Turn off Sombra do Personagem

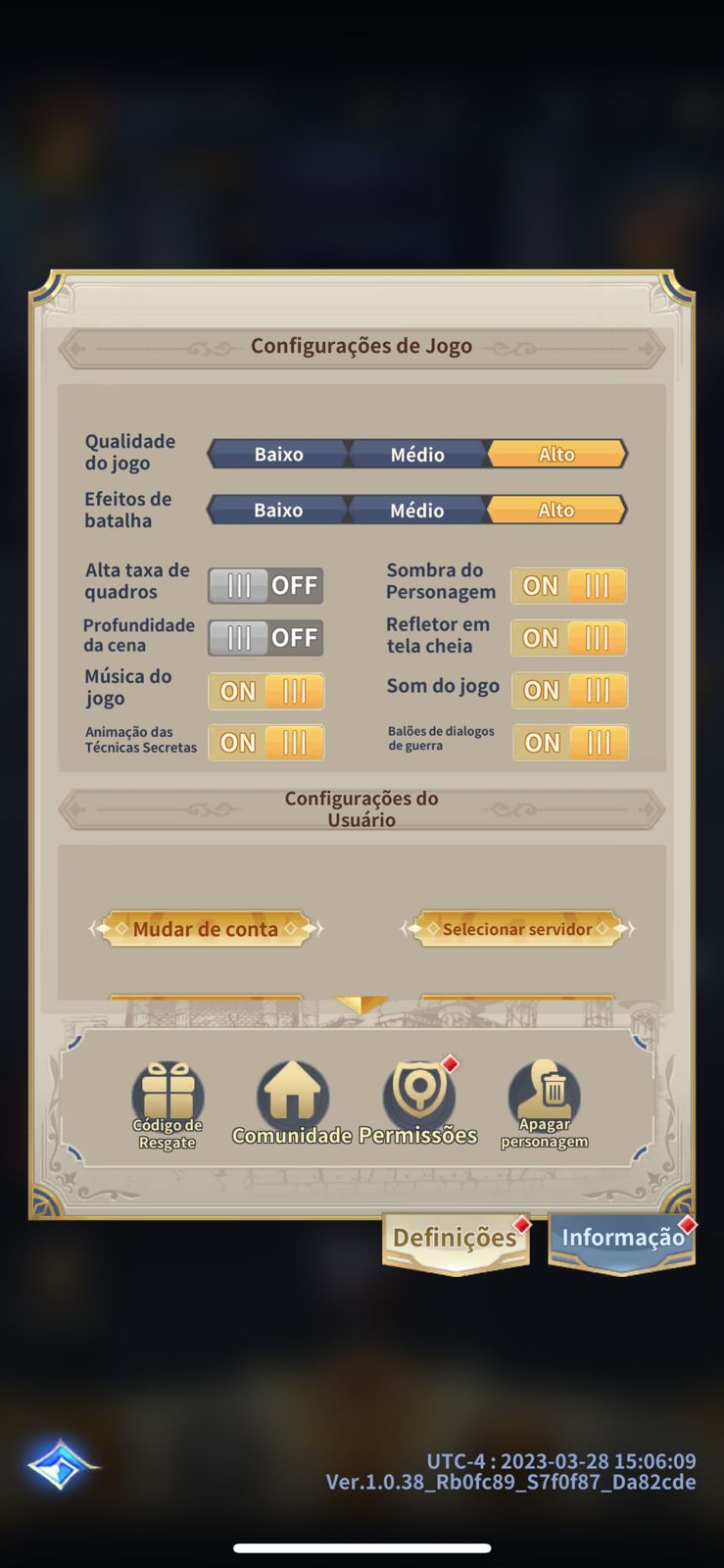(569, 585)
